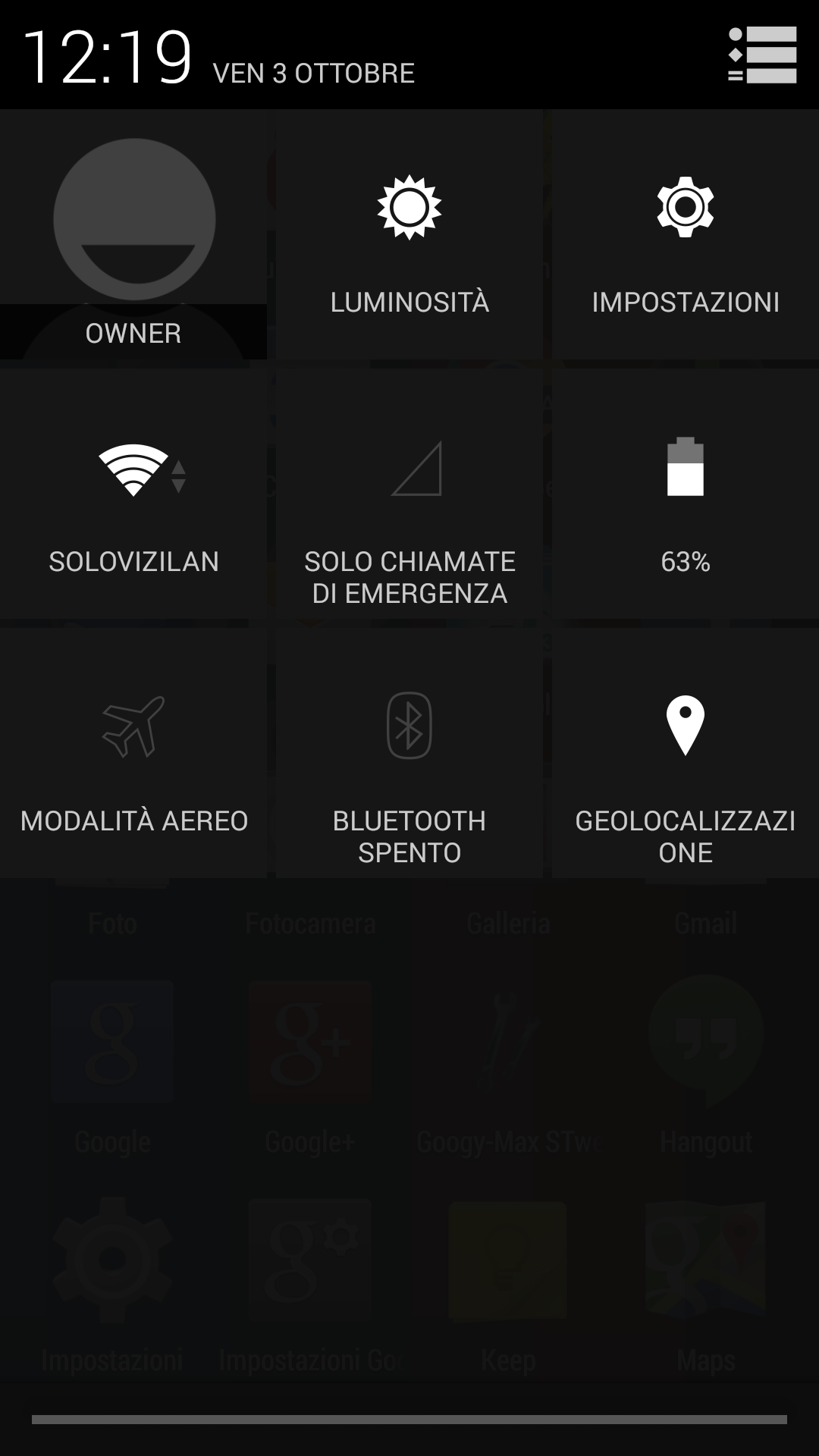Image resolution: width=819 pixels, height=1456 pixels.
Task: Toggle Modalità aereo
Action: (133, 753)
